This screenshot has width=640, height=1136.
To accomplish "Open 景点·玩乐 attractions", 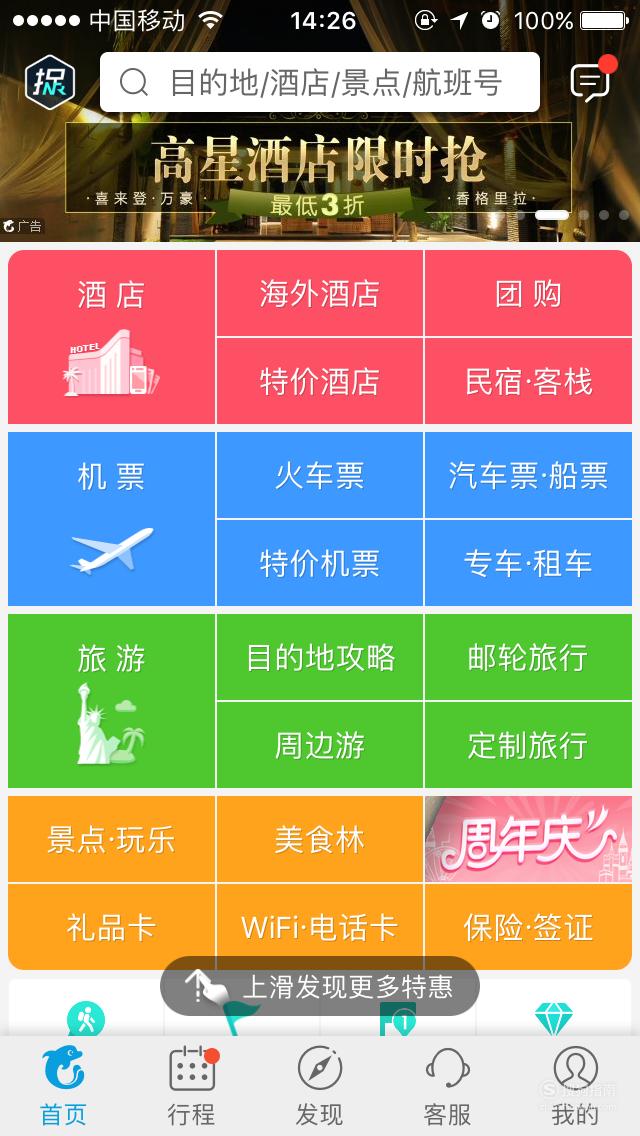I will pyautogui.click(x=112, y=839).
